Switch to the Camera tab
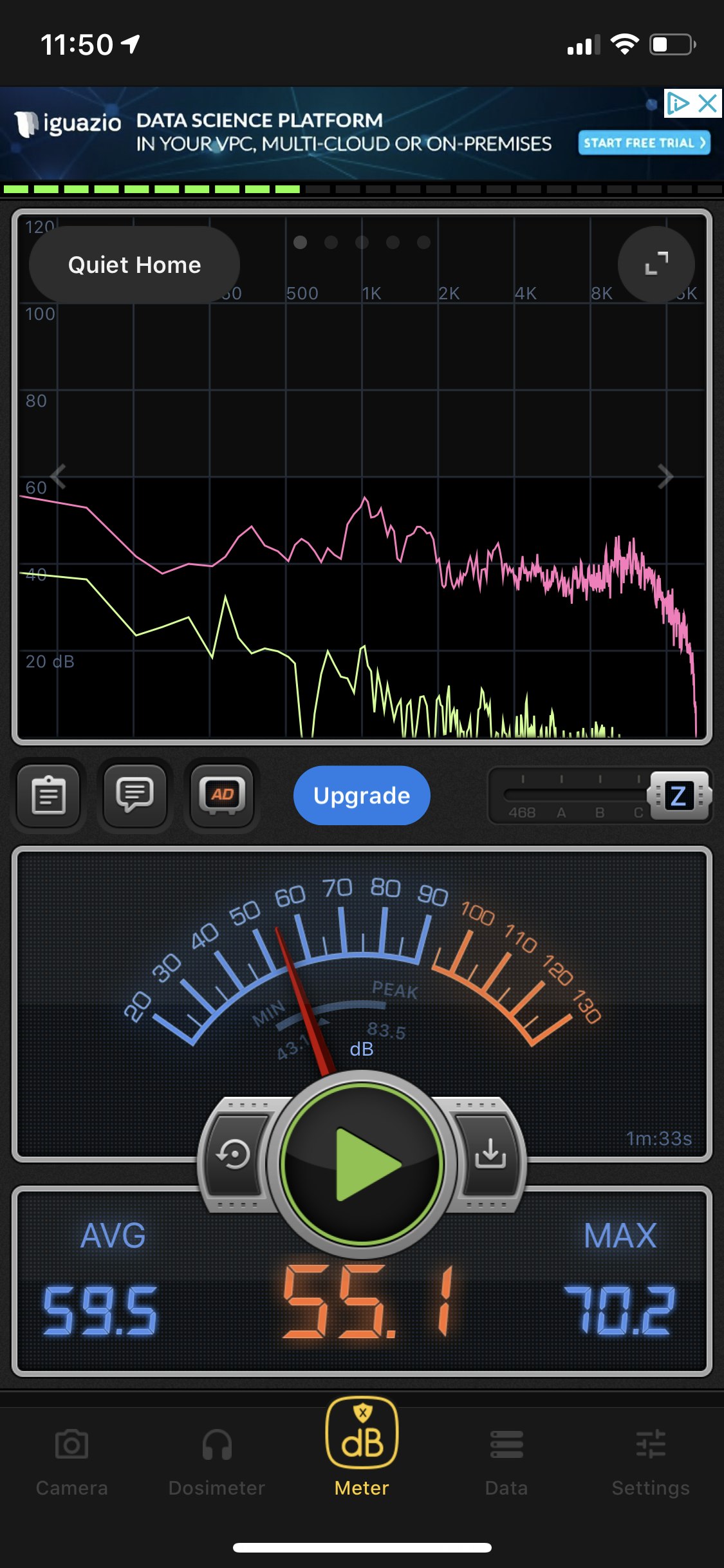 71,1461
